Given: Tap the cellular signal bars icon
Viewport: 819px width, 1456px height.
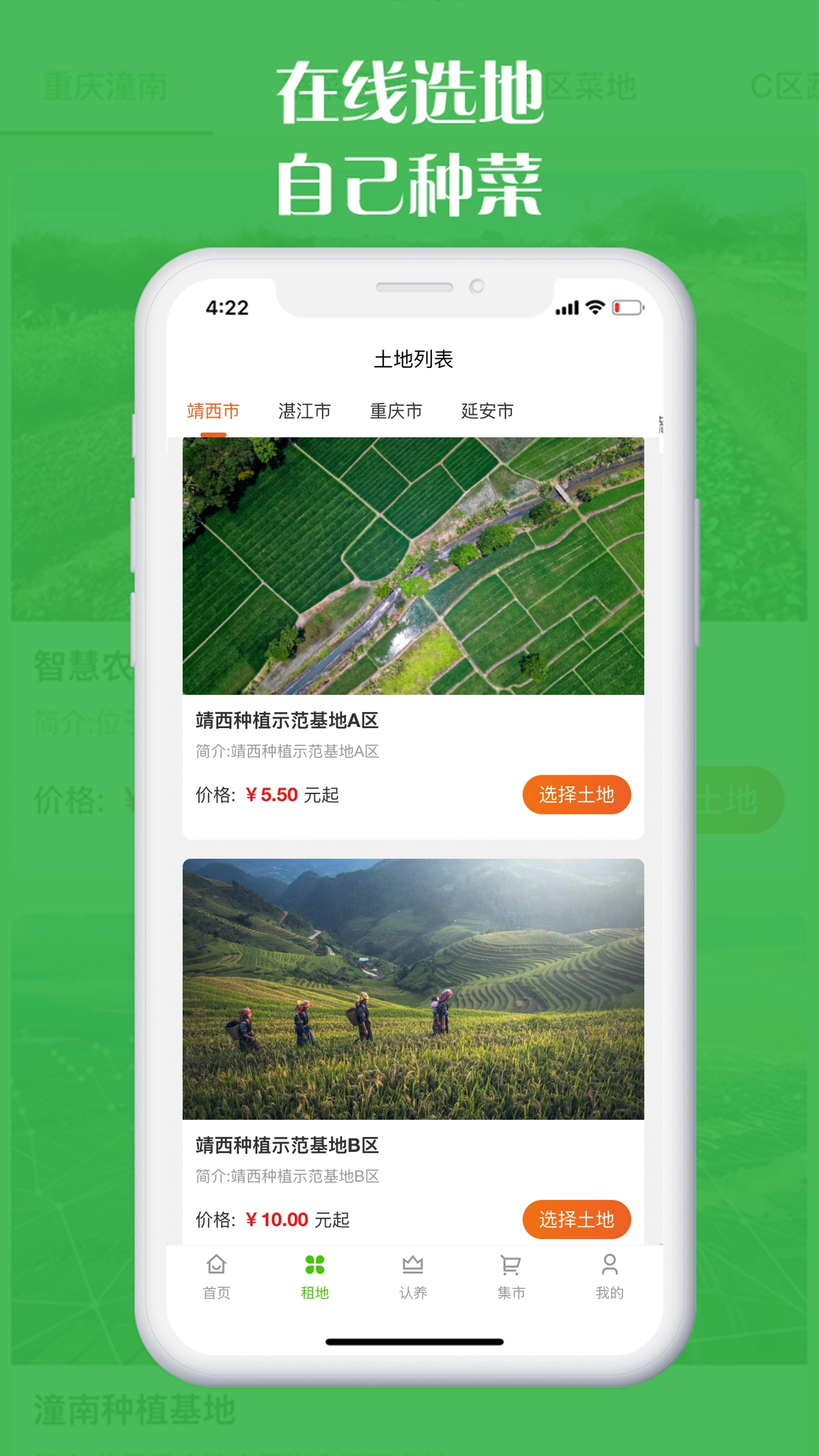Looking at the screenshot, I should pyautogui.click(x=567, y=307).
